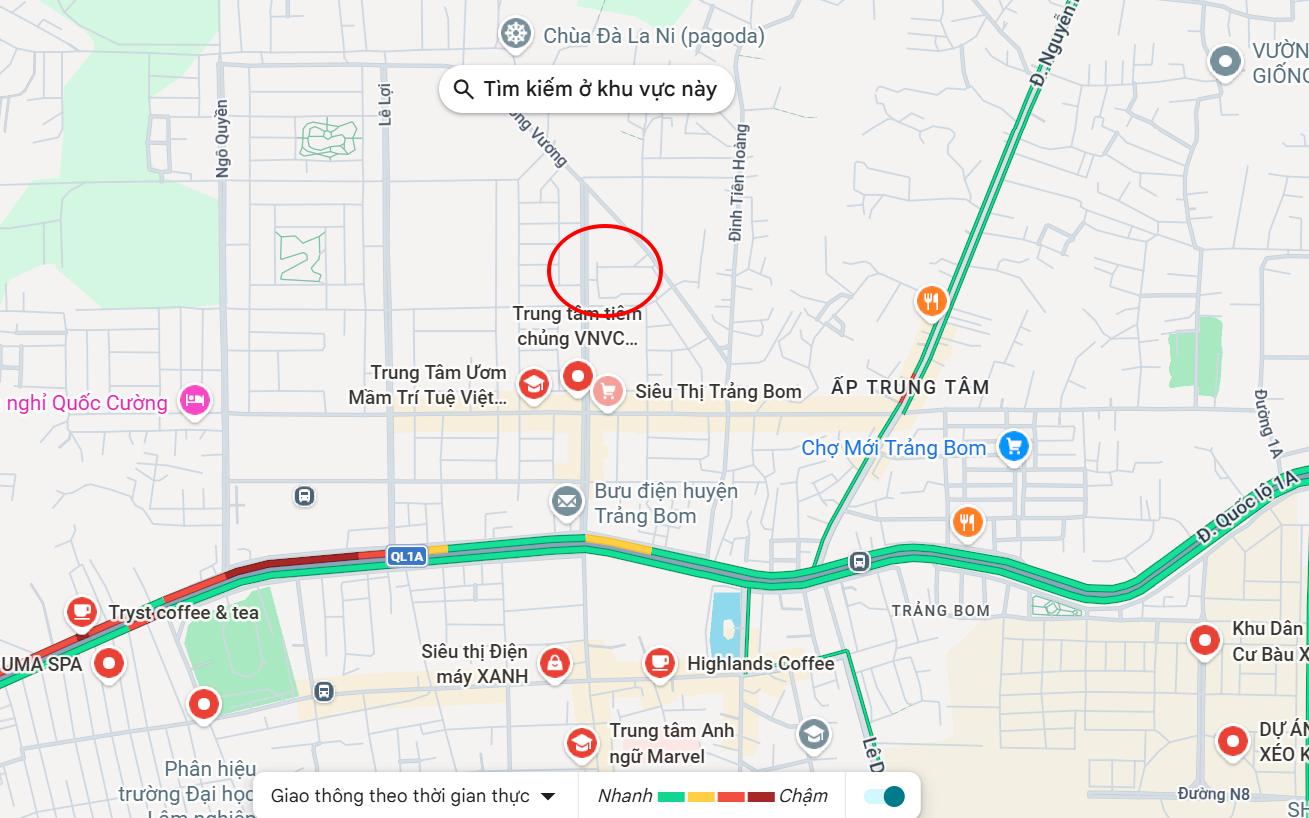The width and height of the screenshot is (1309, 818).
Task: Open the nghỉ Quốc Cường hotel marker
Action: [x=194, y=402]
